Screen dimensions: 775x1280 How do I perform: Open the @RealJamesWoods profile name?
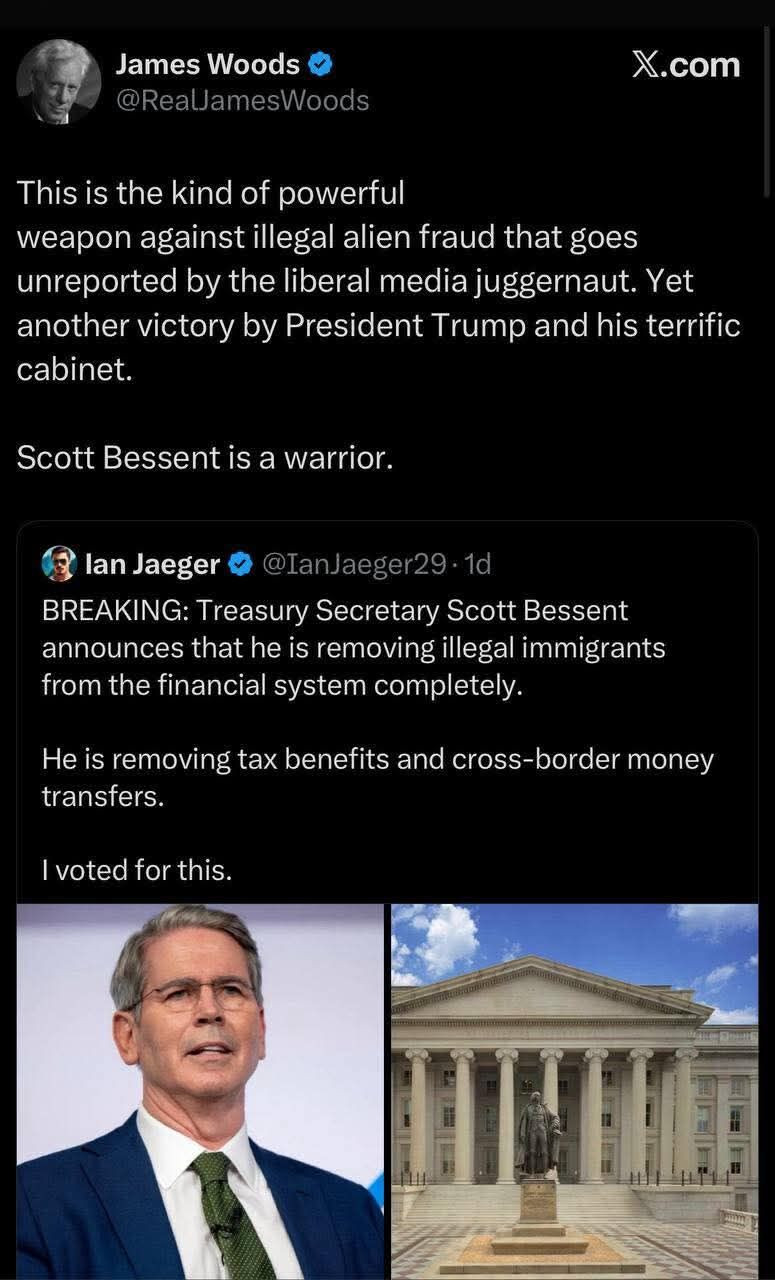pos(243,100)
